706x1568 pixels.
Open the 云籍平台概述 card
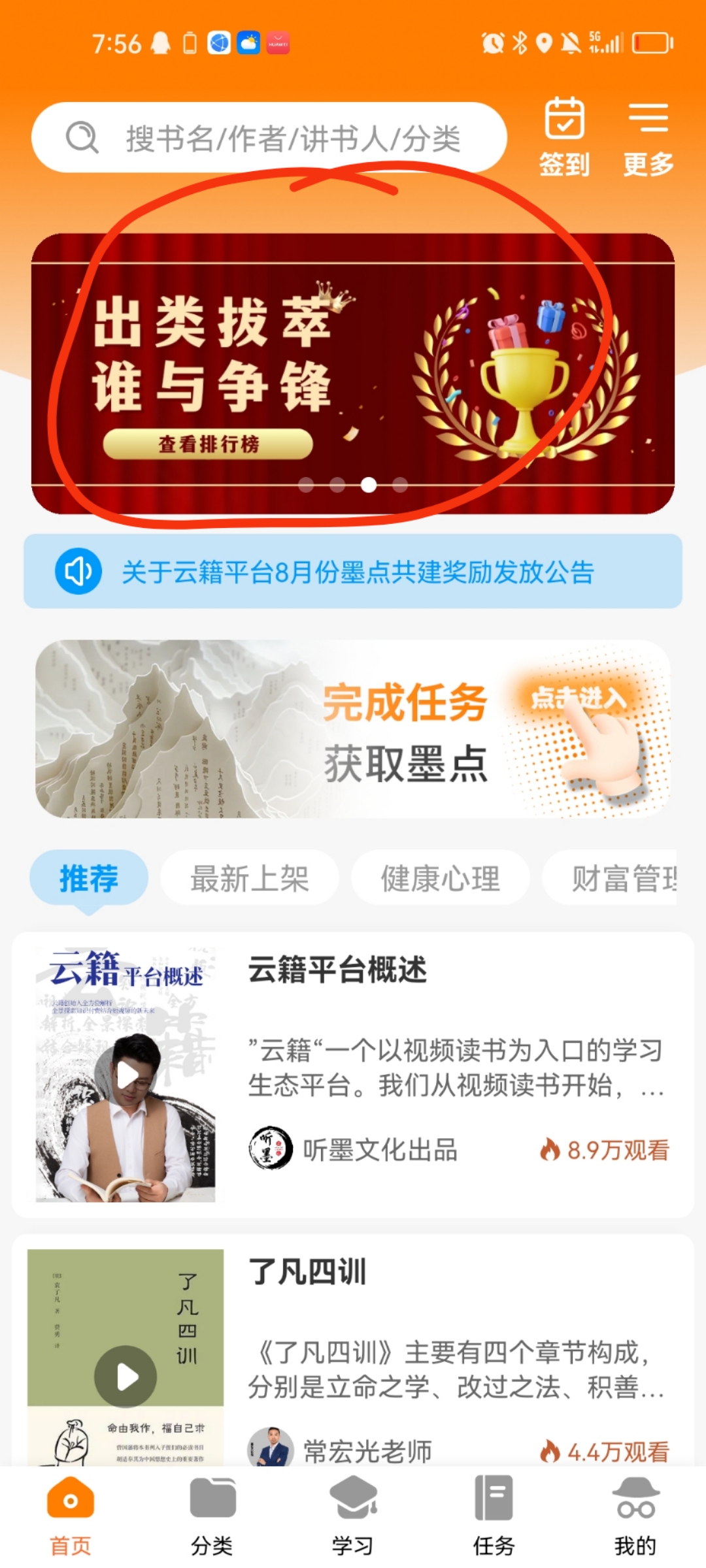click(x=353, y=1074)
